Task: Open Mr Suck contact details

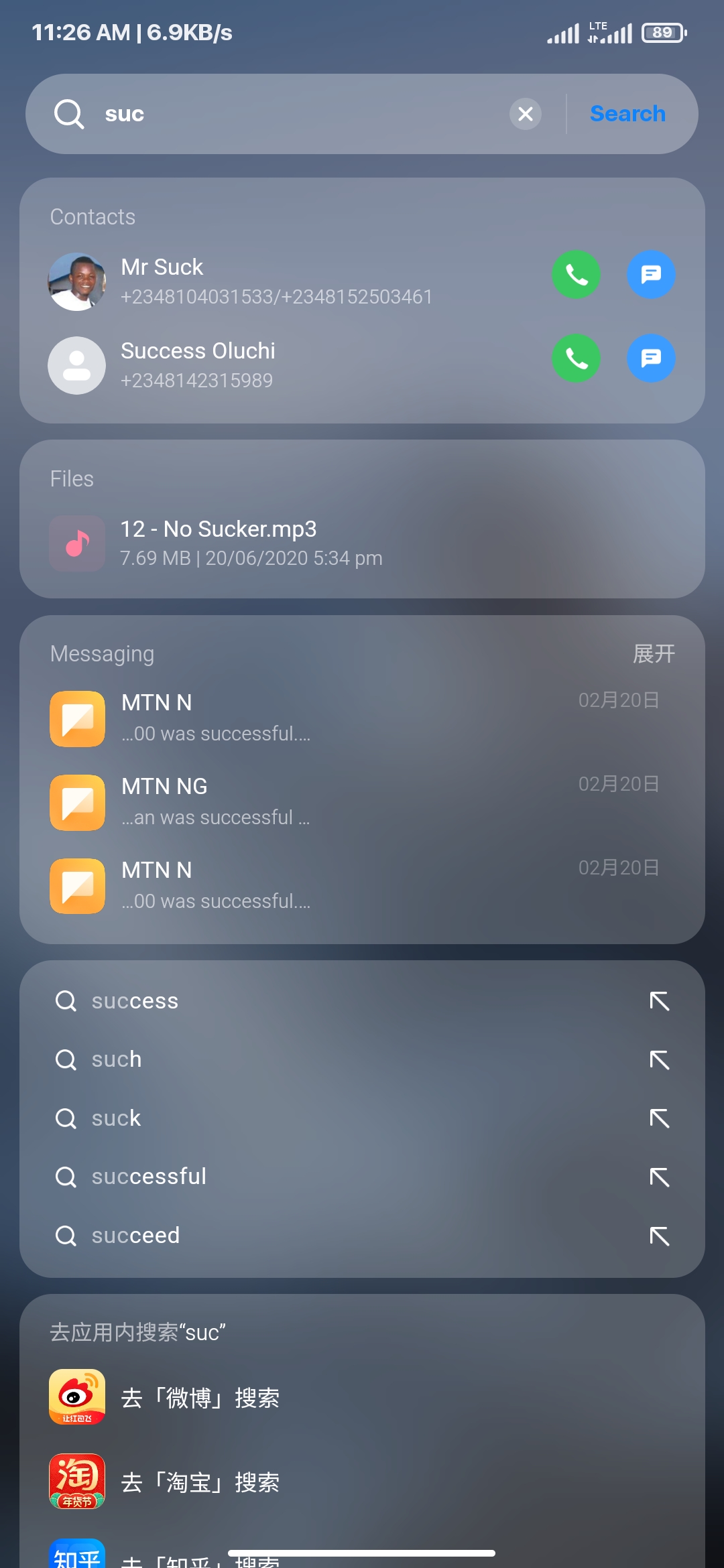Action: coord(268,281)
